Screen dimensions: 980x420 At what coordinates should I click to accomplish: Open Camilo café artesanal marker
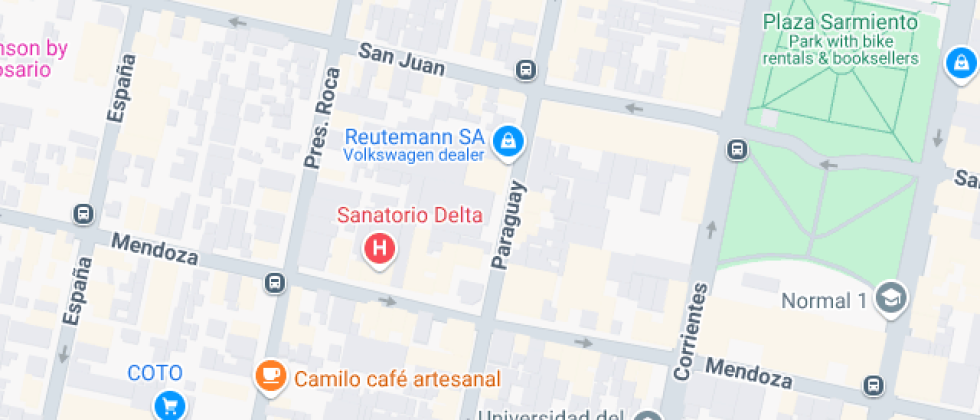pos(270,376)
